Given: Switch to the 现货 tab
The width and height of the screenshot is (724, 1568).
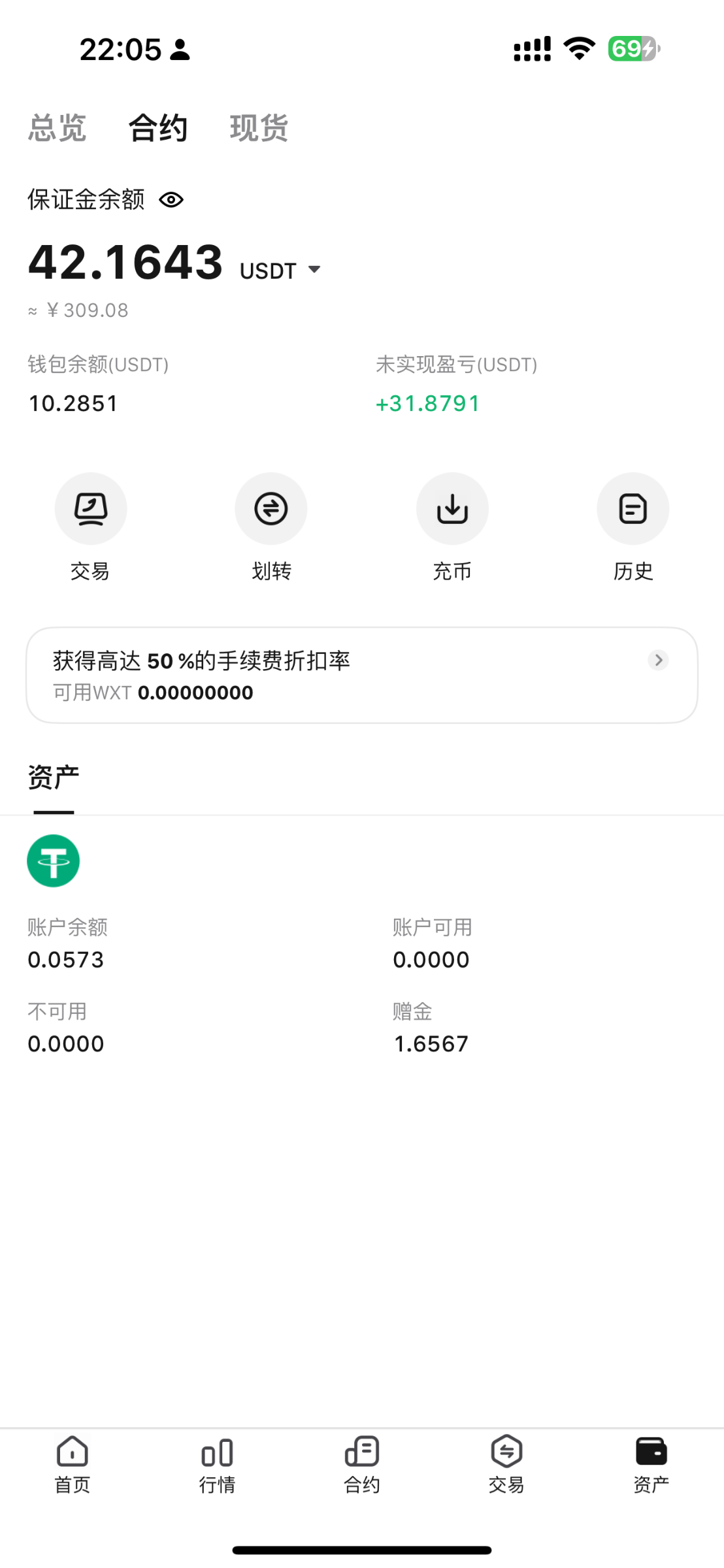Looking at the screenshot, I should coord(259,127).
